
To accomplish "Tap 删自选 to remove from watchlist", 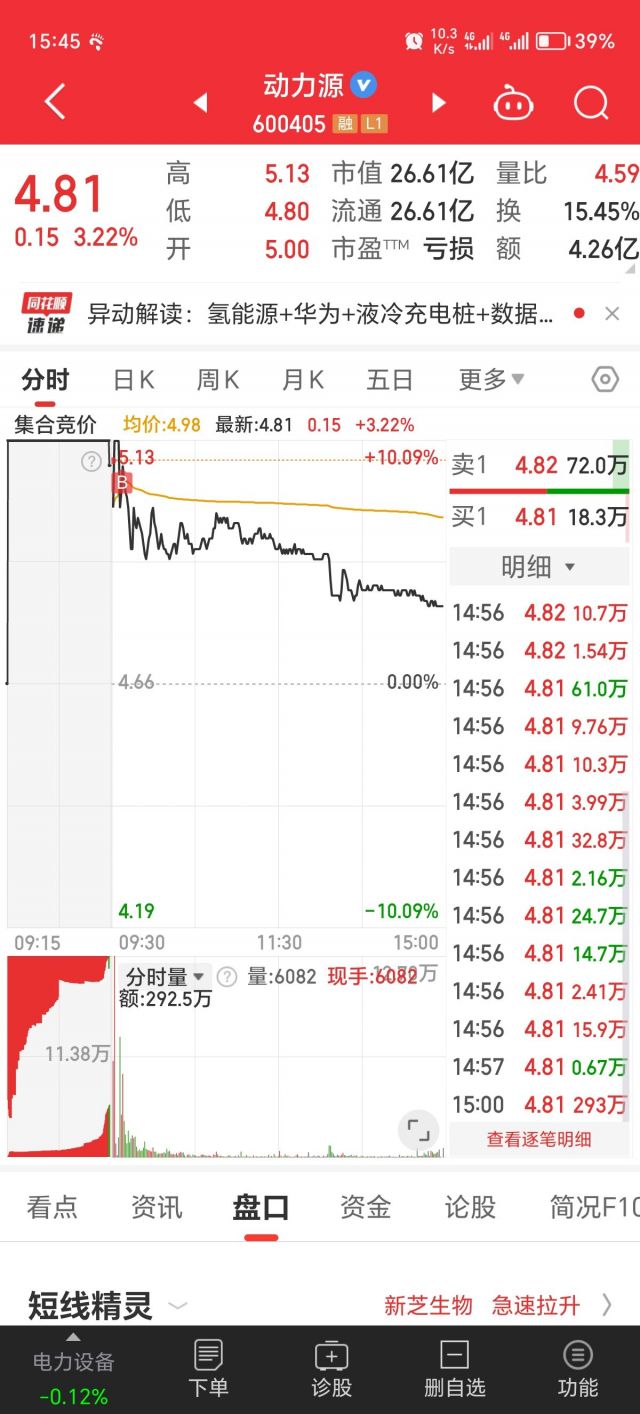I will 454,1368.
